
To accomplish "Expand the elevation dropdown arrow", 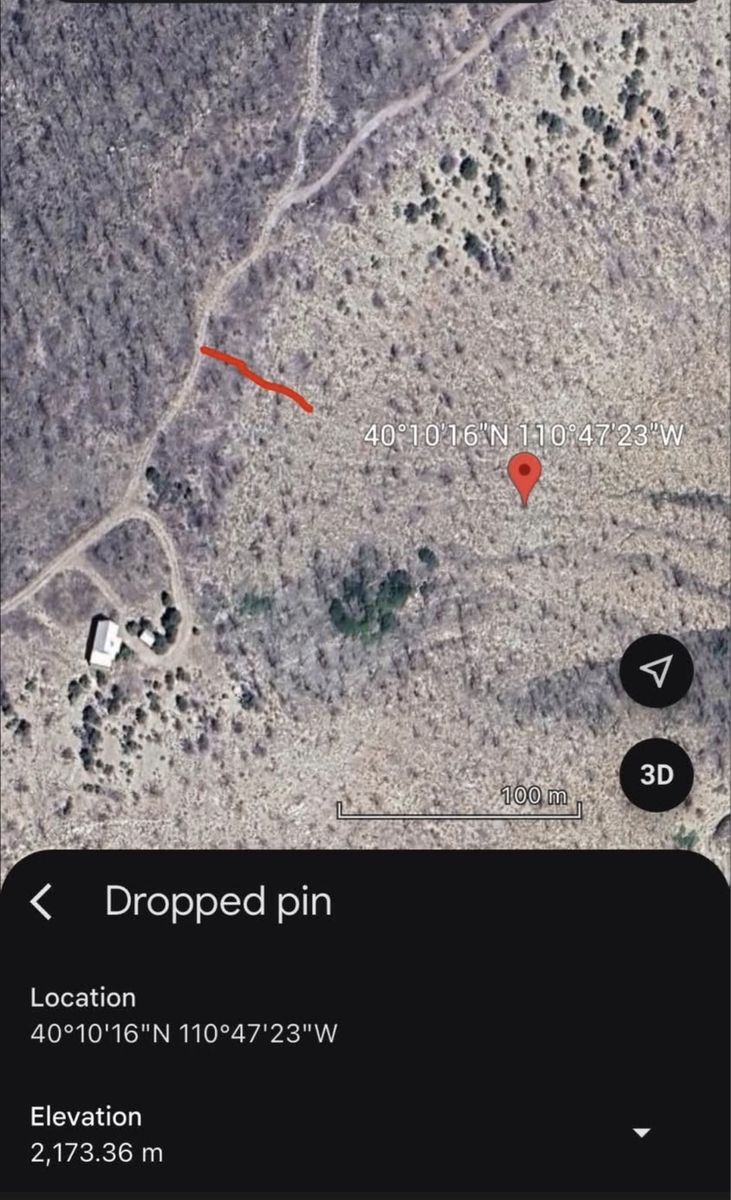I will [642, 1133].
